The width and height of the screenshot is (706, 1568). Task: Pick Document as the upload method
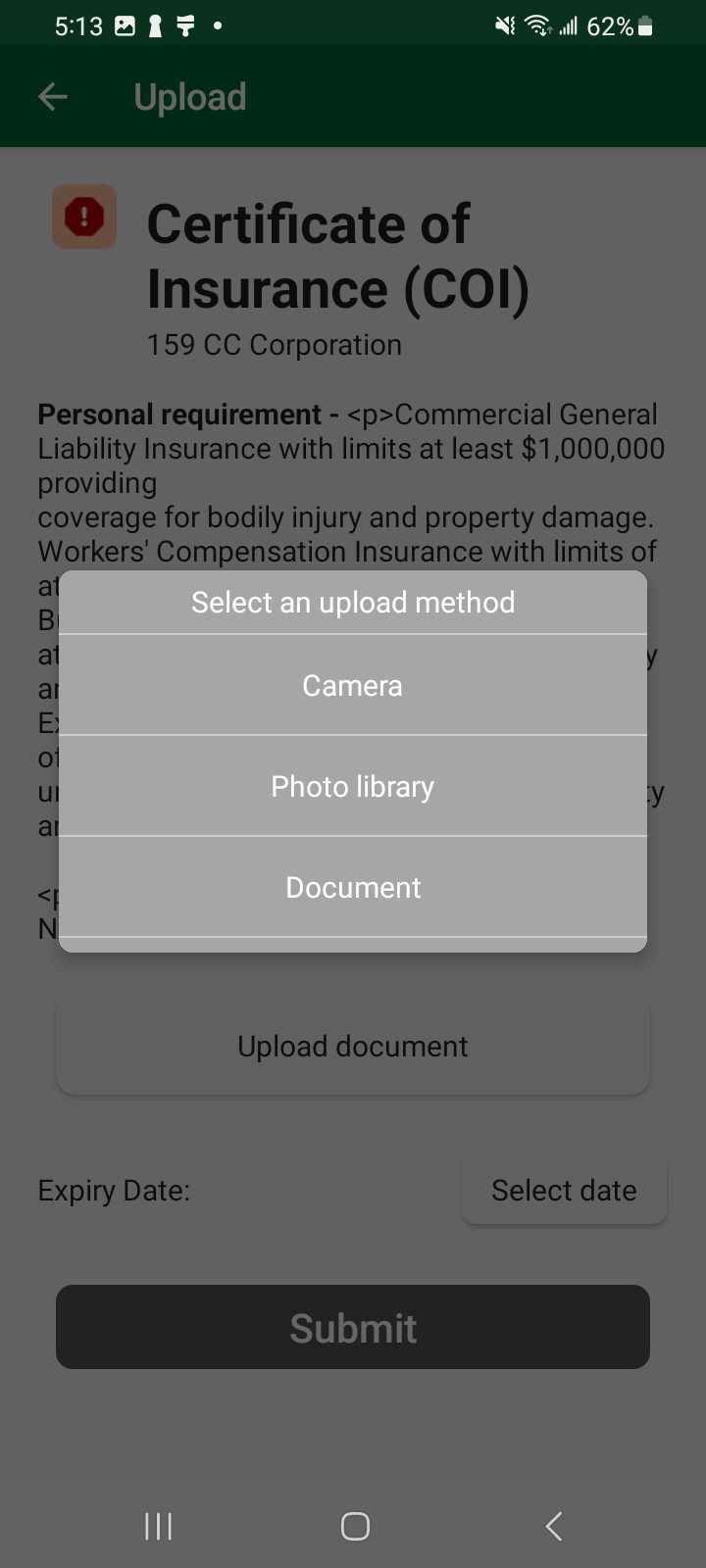point(353,888)
